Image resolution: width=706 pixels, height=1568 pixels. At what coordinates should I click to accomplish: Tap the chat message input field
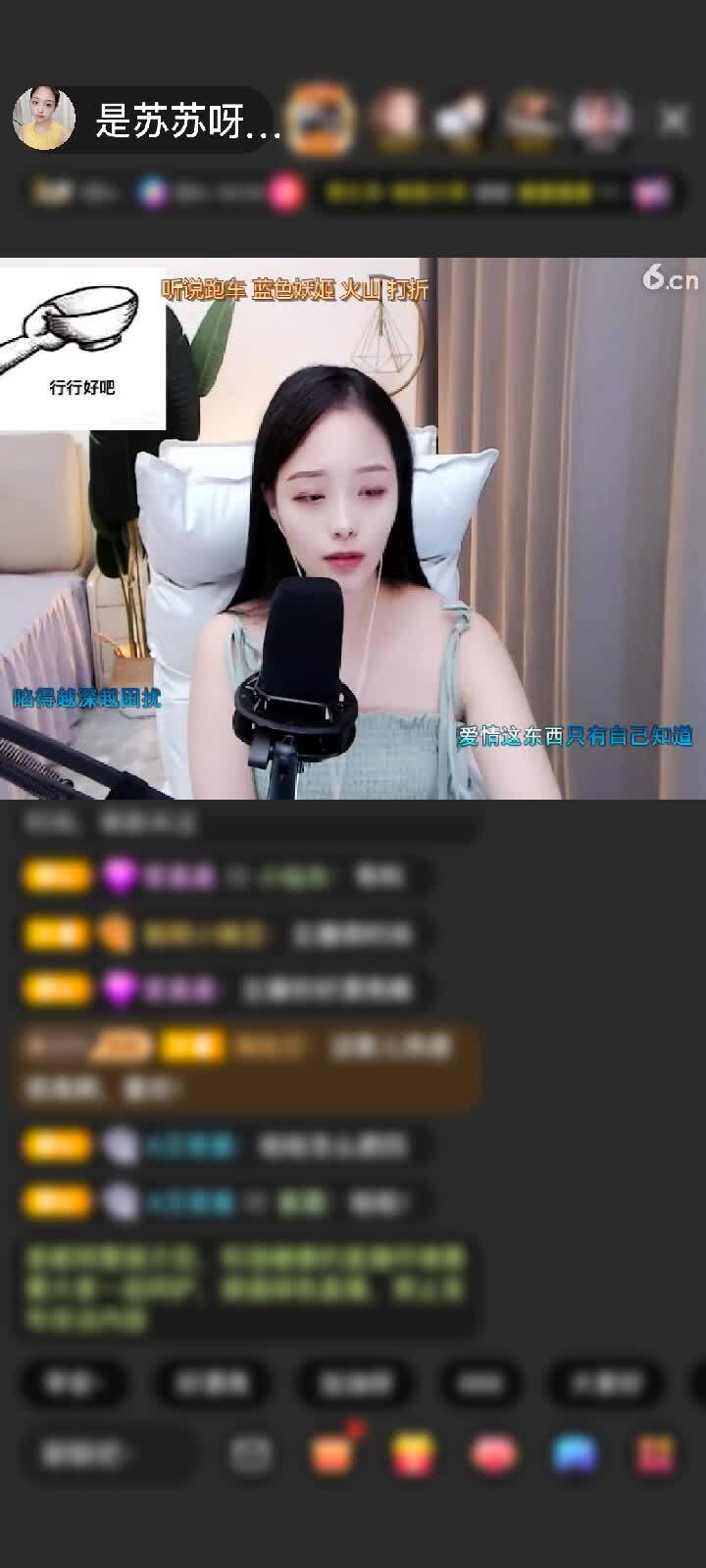coord(106,1452)
